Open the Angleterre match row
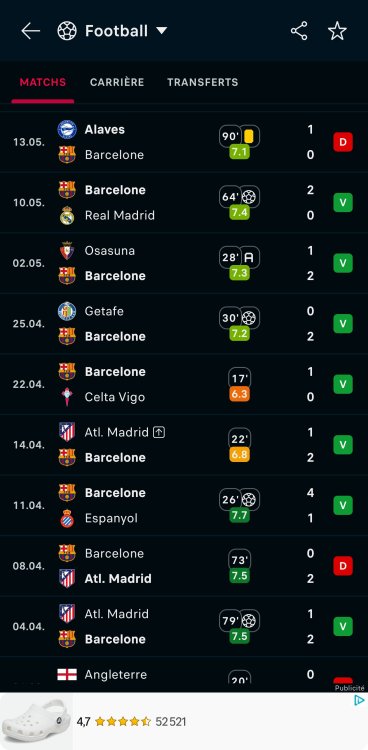368x750 pixels. 184,675
